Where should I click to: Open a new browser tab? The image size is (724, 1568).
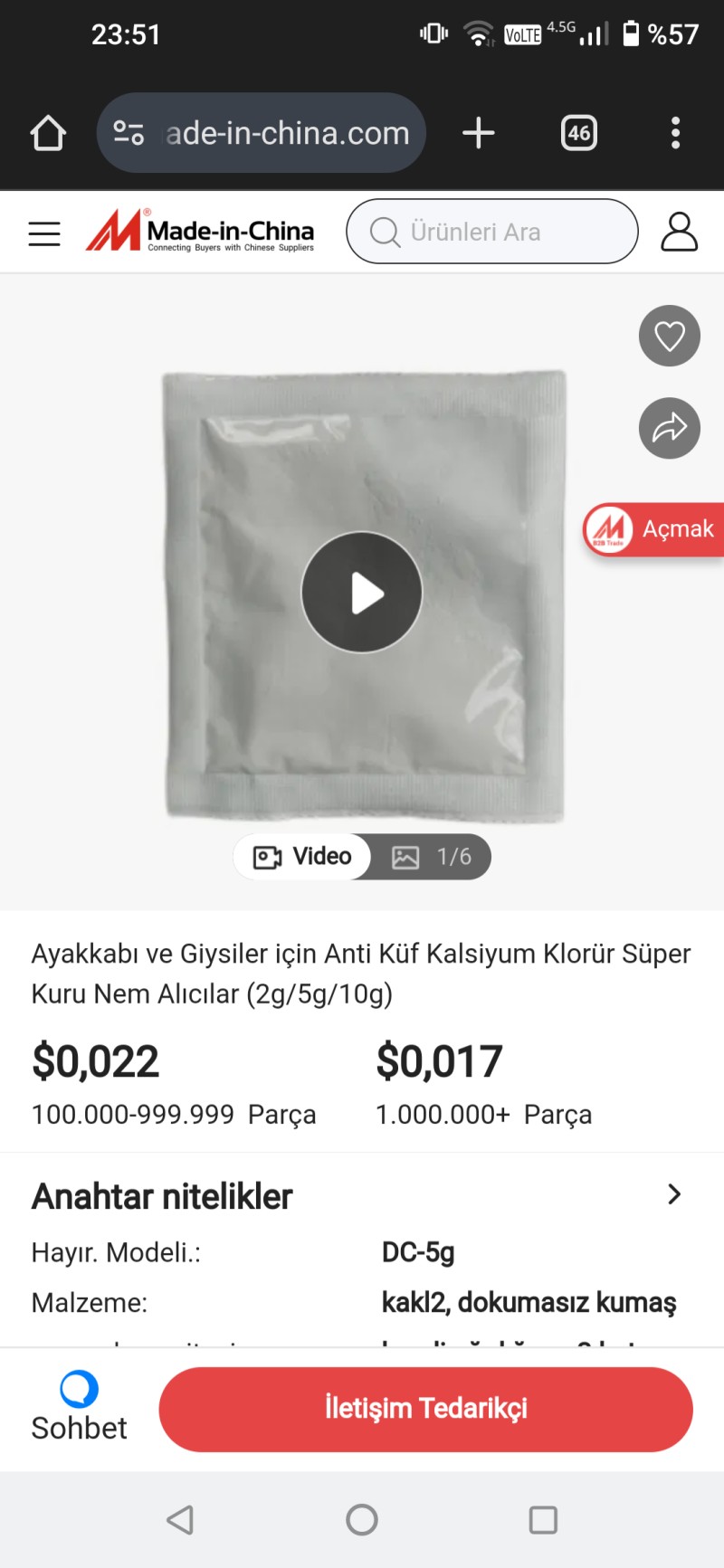pyautogui.click(x=479, y=133)
